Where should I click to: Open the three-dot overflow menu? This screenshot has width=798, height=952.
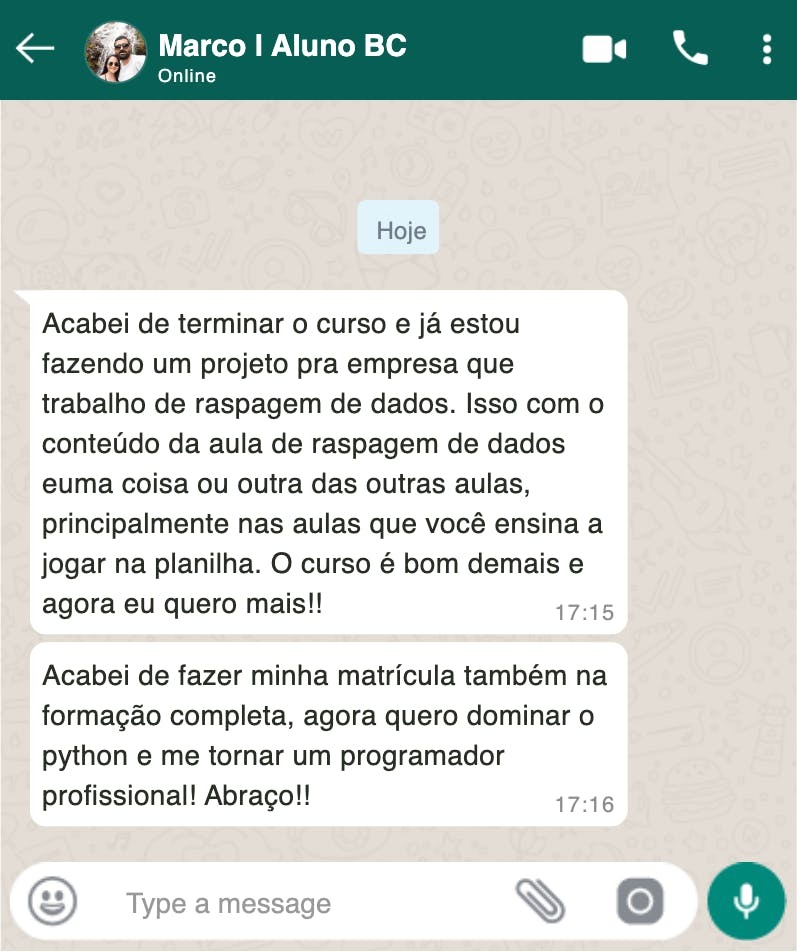(767, 49)
